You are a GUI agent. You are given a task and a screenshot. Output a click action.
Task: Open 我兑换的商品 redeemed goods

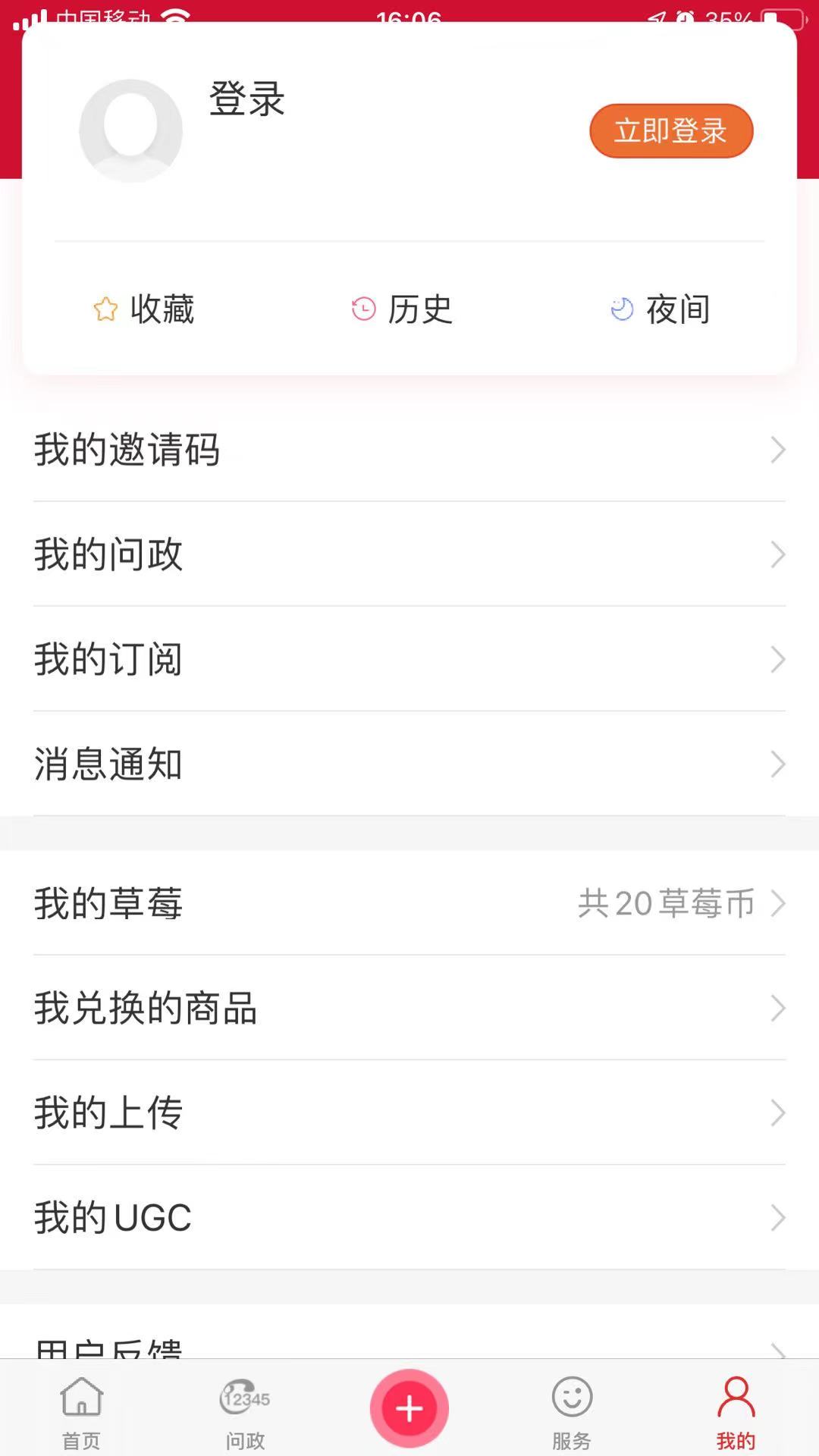point(146,1009)
